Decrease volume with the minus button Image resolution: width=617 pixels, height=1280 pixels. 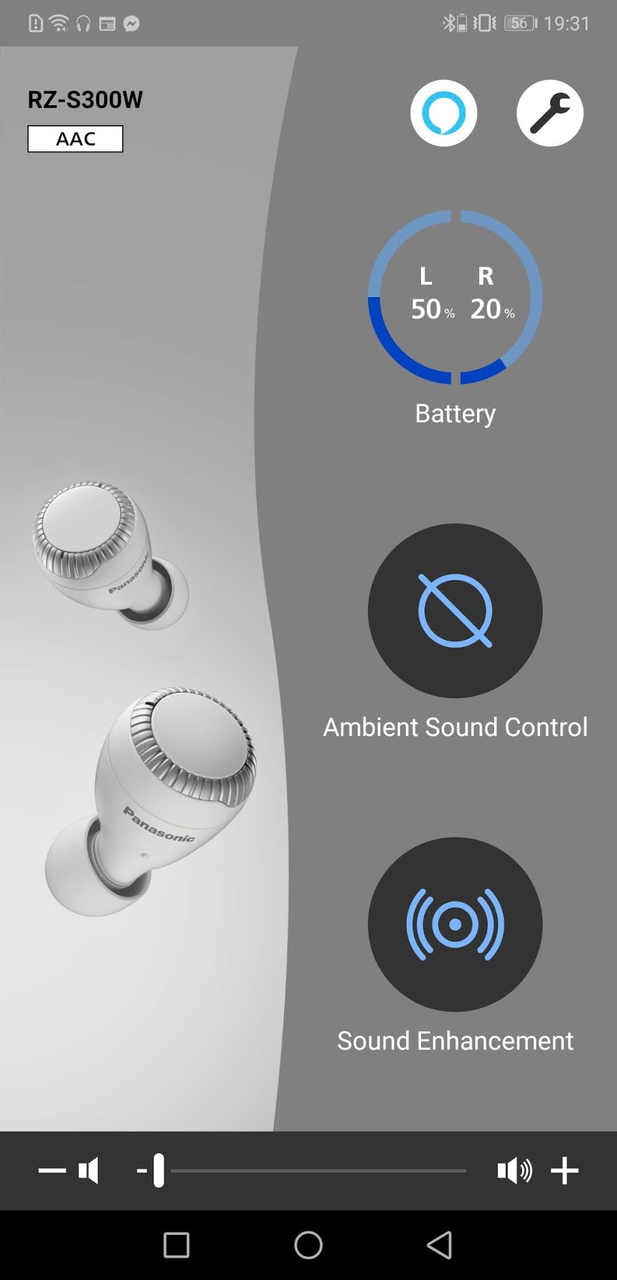click(x=52, y=1170)
